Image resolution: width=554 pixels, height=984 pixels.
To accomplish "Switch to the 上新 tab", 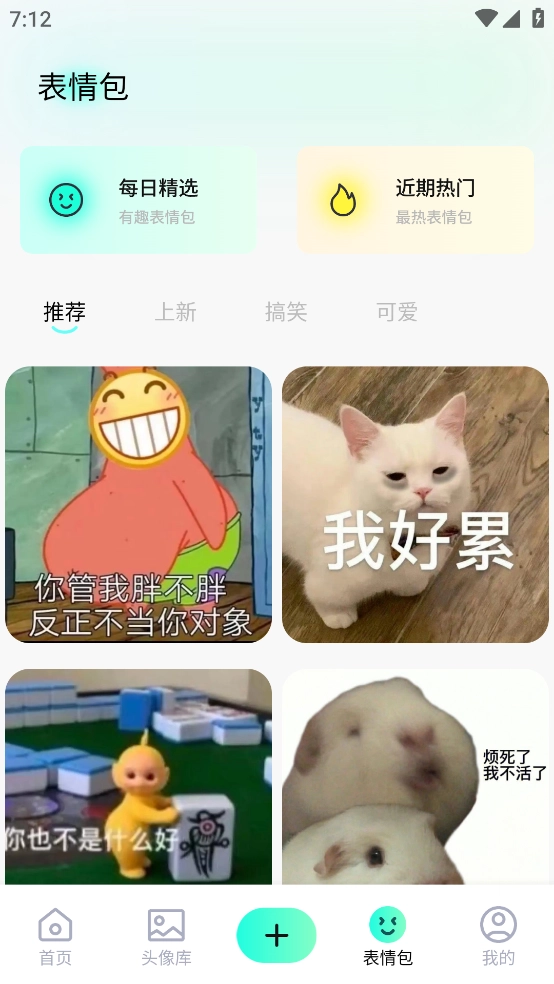I will [176, 312].
